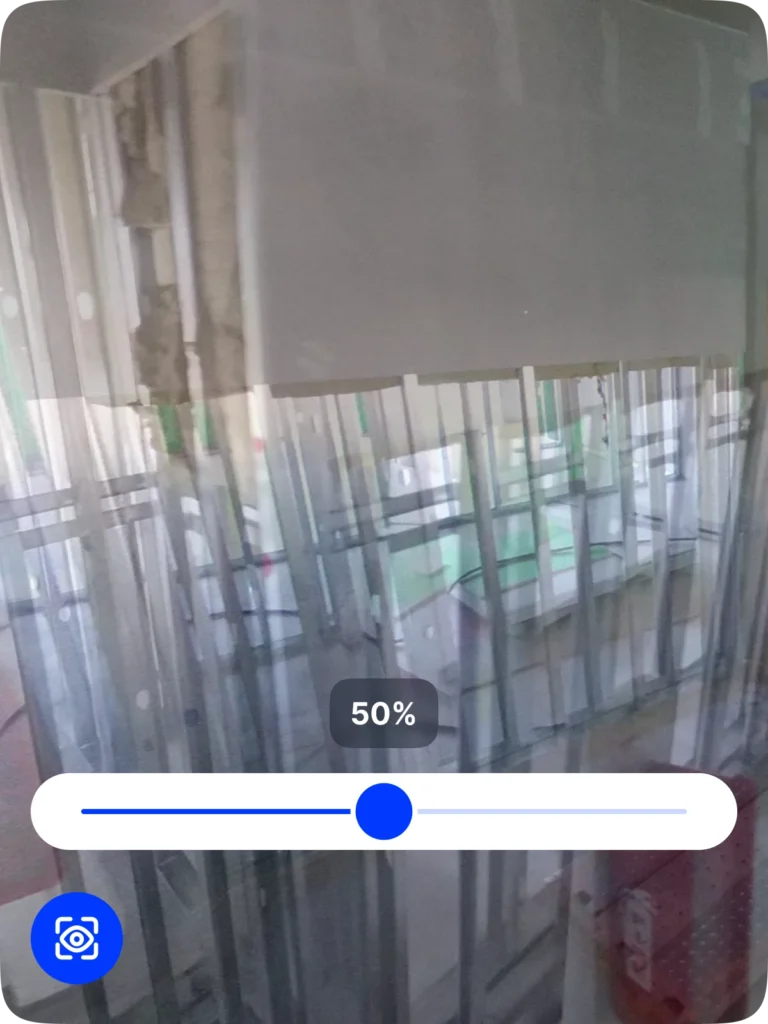This screenshot has height=1024, width=768.
Task: Tap the opacity slider handle at 50%
Action: click(384, 811)
